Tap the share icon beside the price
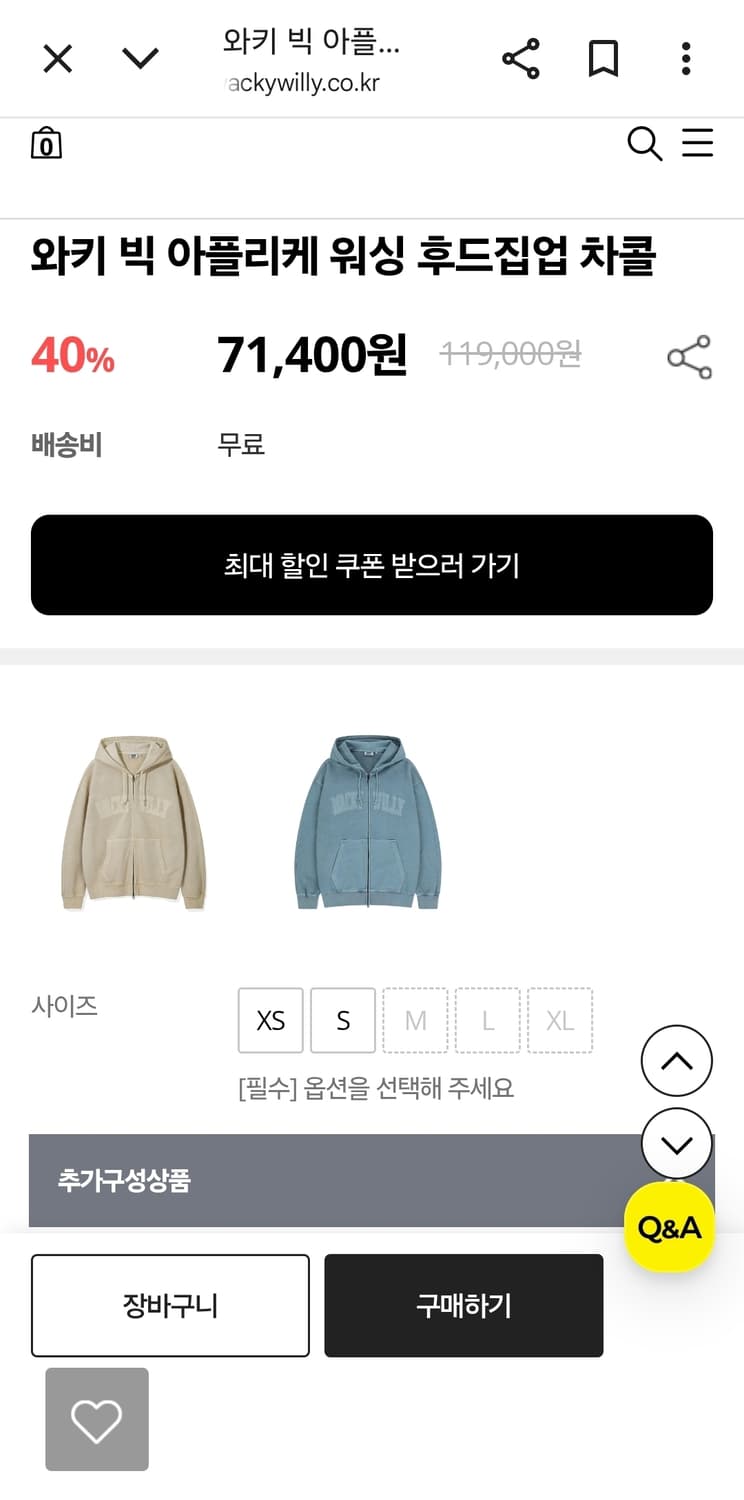 click(x=689, y=357)
